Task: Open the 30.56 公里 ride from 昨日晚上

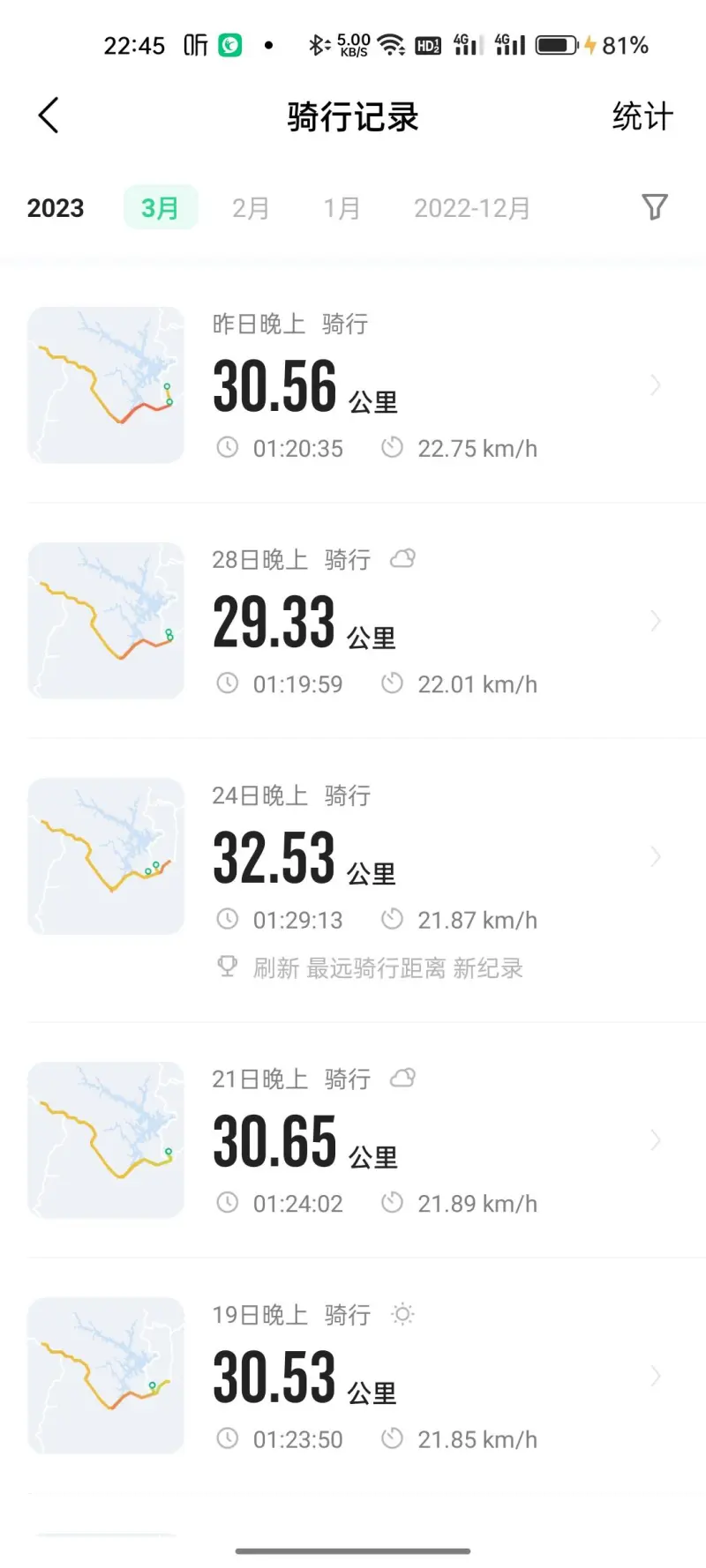Action: point(353,385)
